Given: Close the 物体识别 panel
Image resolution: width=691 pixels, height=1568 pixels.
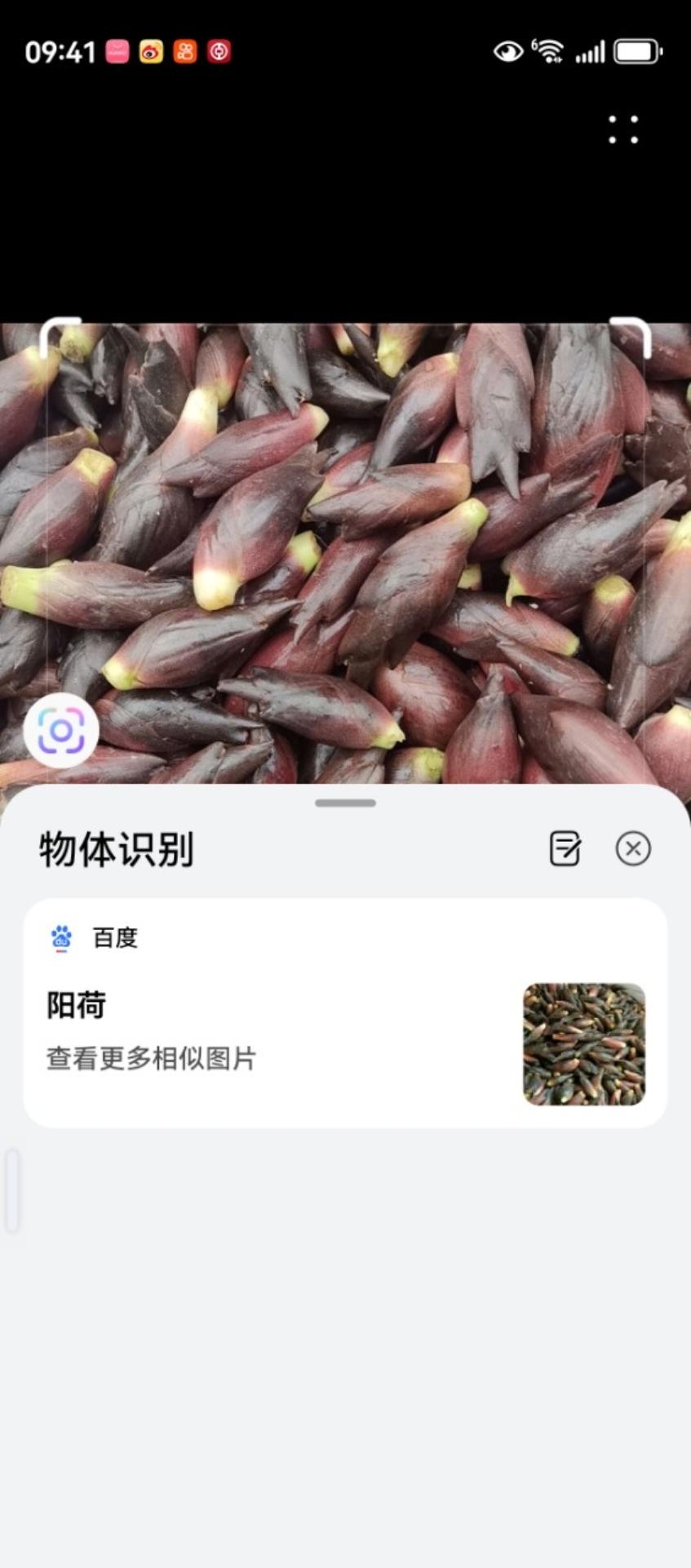Looking at the screenshot, I should [633, 848].
